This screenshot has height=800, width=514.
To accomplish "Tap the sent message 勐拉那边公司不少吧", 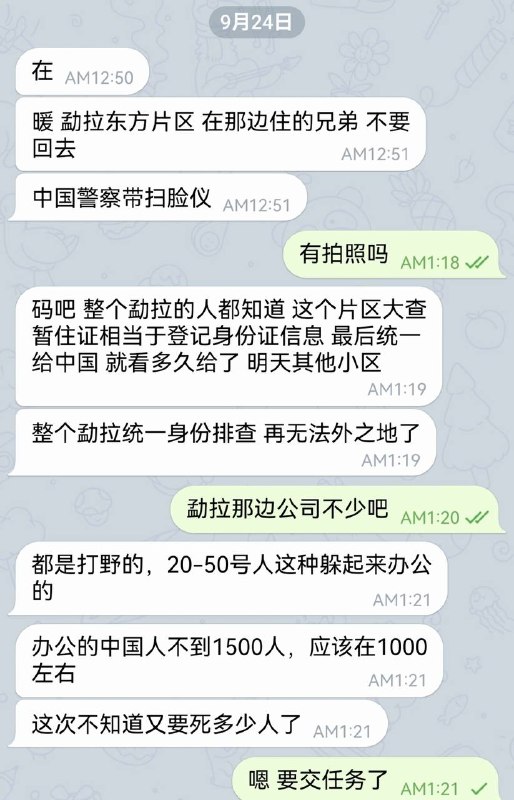I will coord(337,510).
